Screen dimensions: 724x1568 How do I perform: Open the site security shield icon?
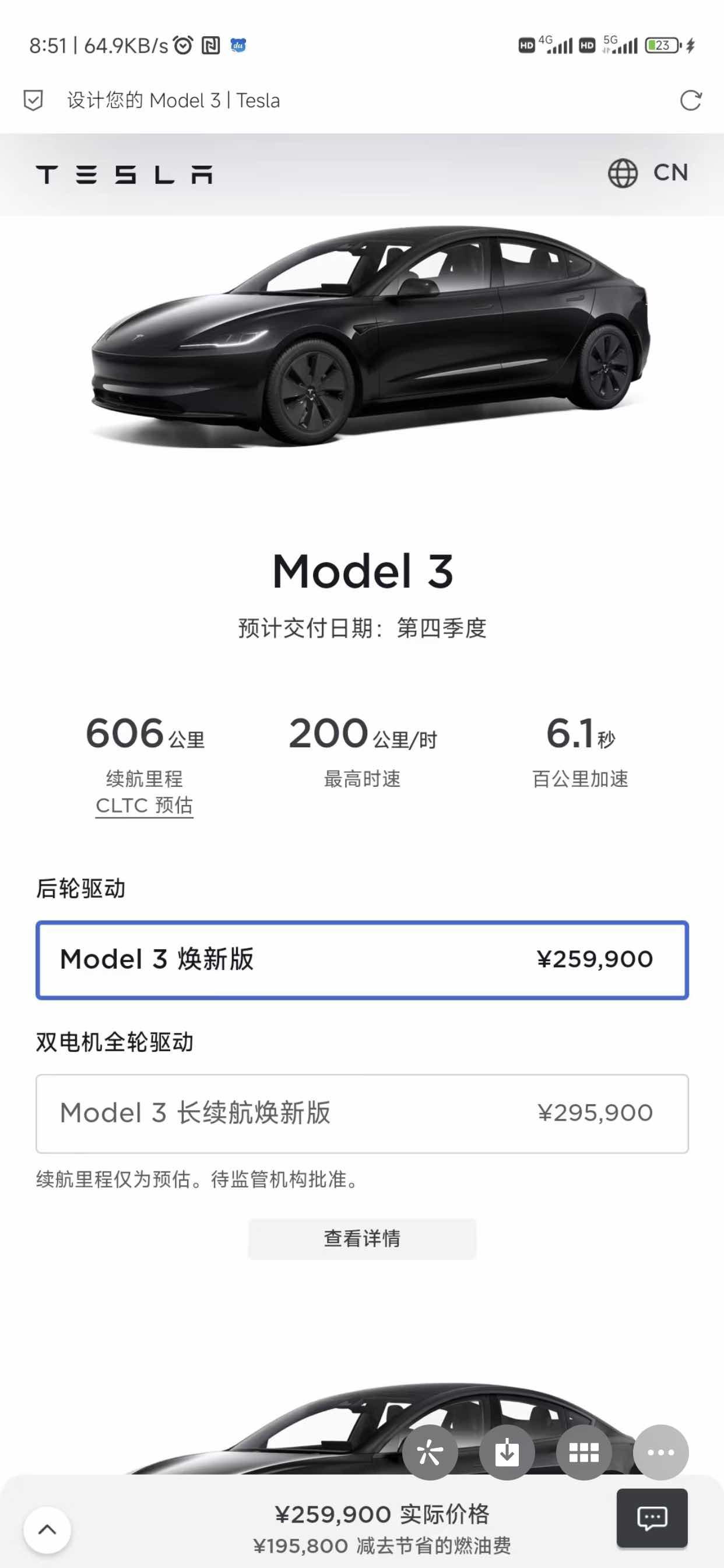(x=33, y=100)
